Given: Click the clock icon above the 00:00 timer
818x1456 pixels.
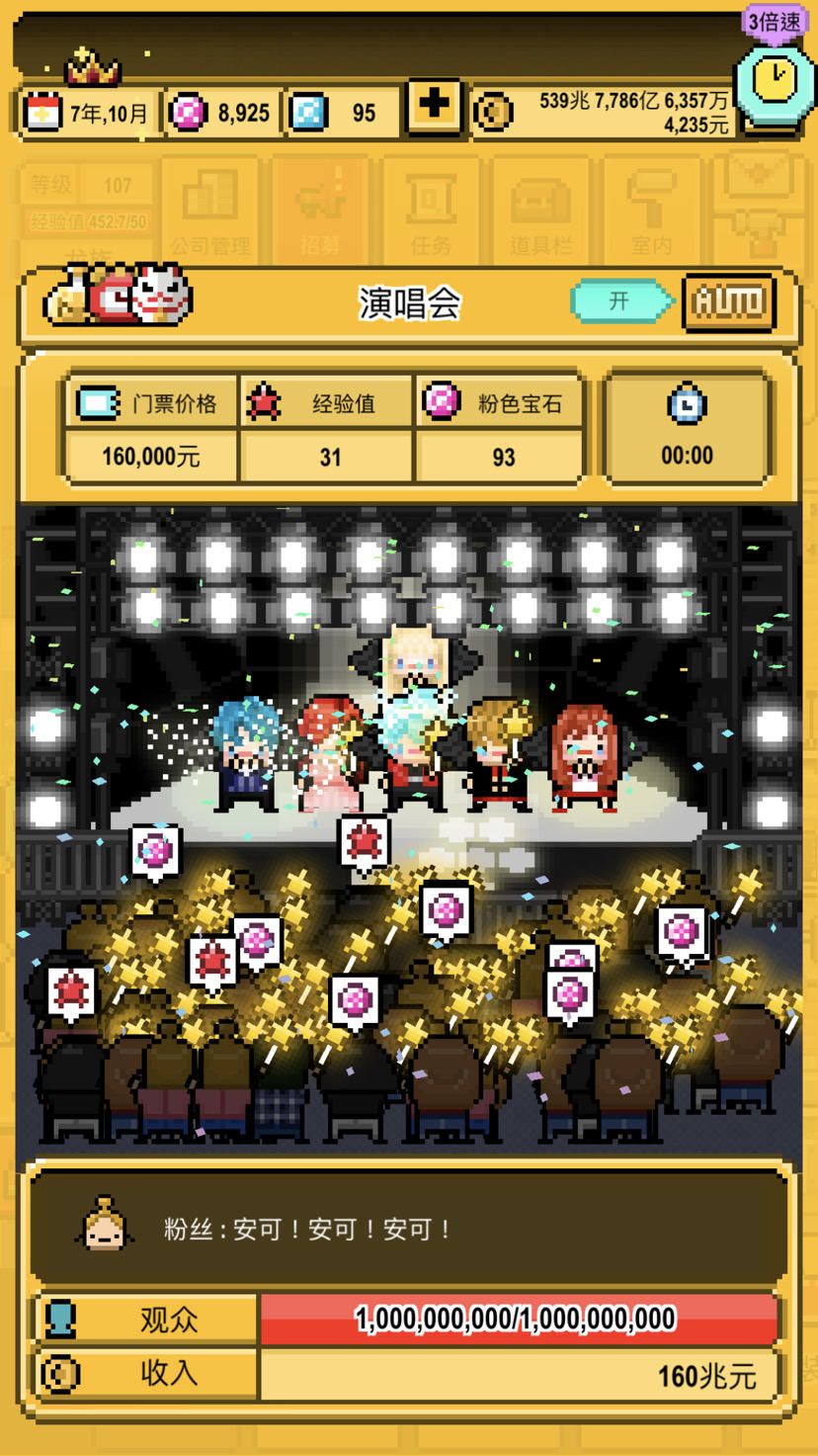Looking at the screenshot, I should tap(688, 406).
